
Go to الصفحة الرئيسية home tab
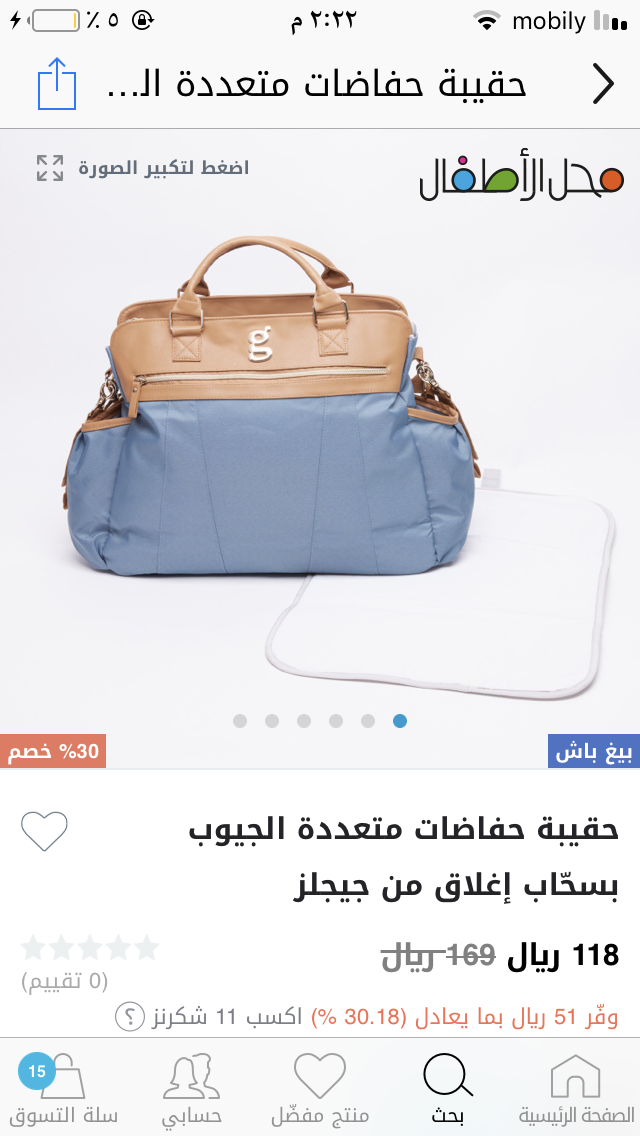[576, 1088]
